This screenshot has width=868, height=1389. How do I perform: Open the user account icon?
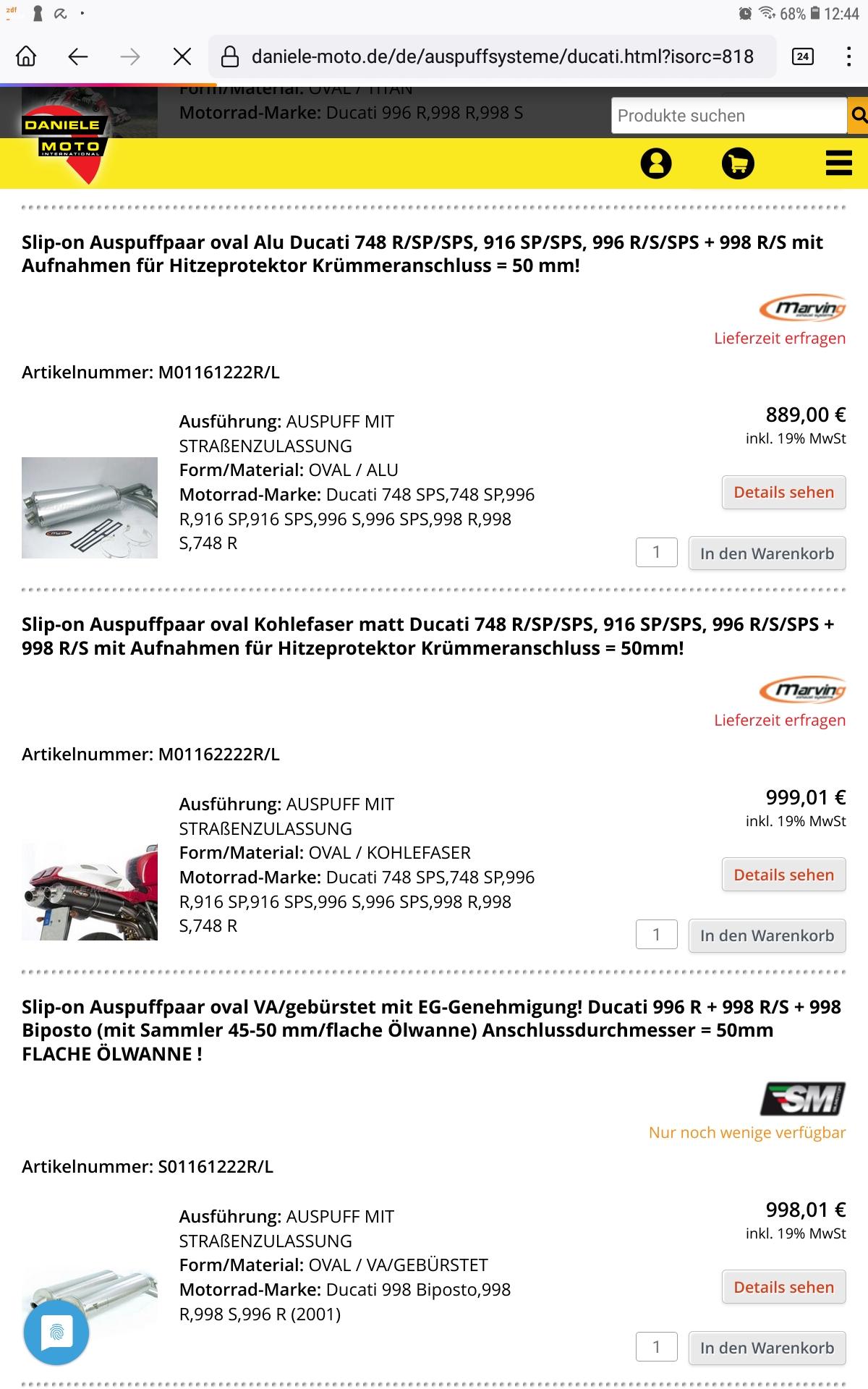pos(656,163)
